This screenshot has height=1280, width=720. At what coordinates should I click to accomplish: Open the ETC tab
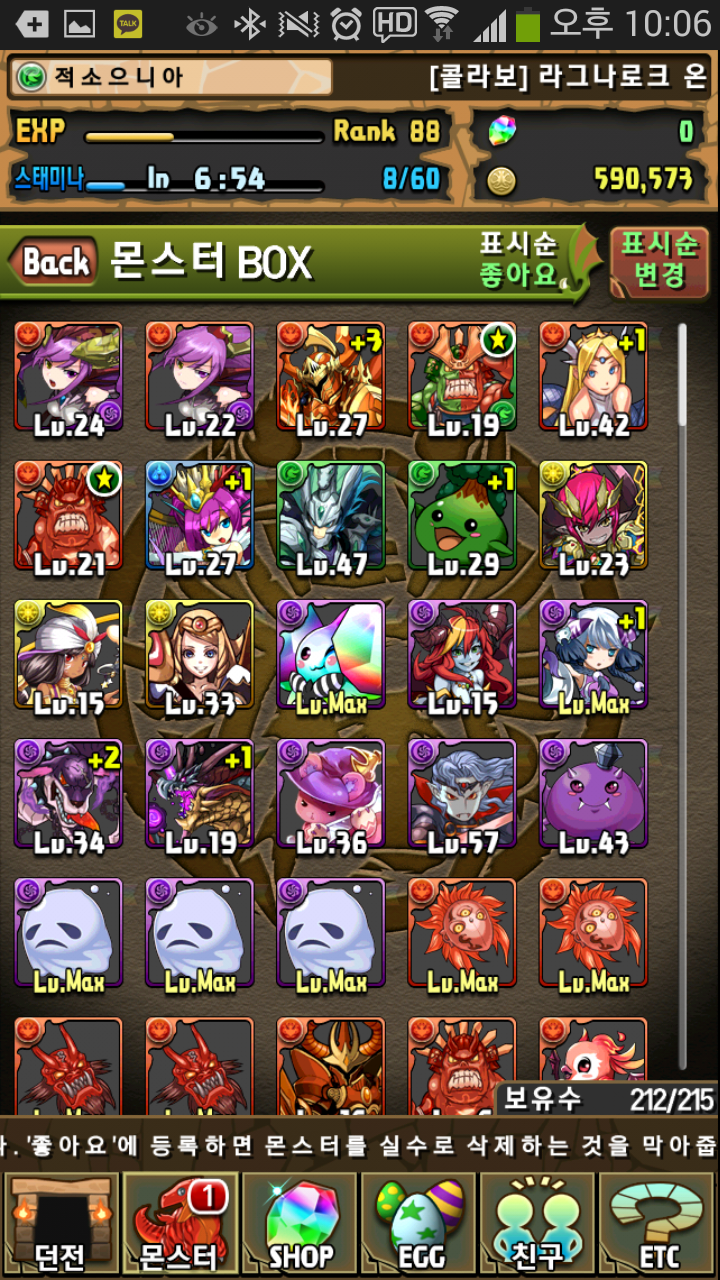tap(657, 1224)
